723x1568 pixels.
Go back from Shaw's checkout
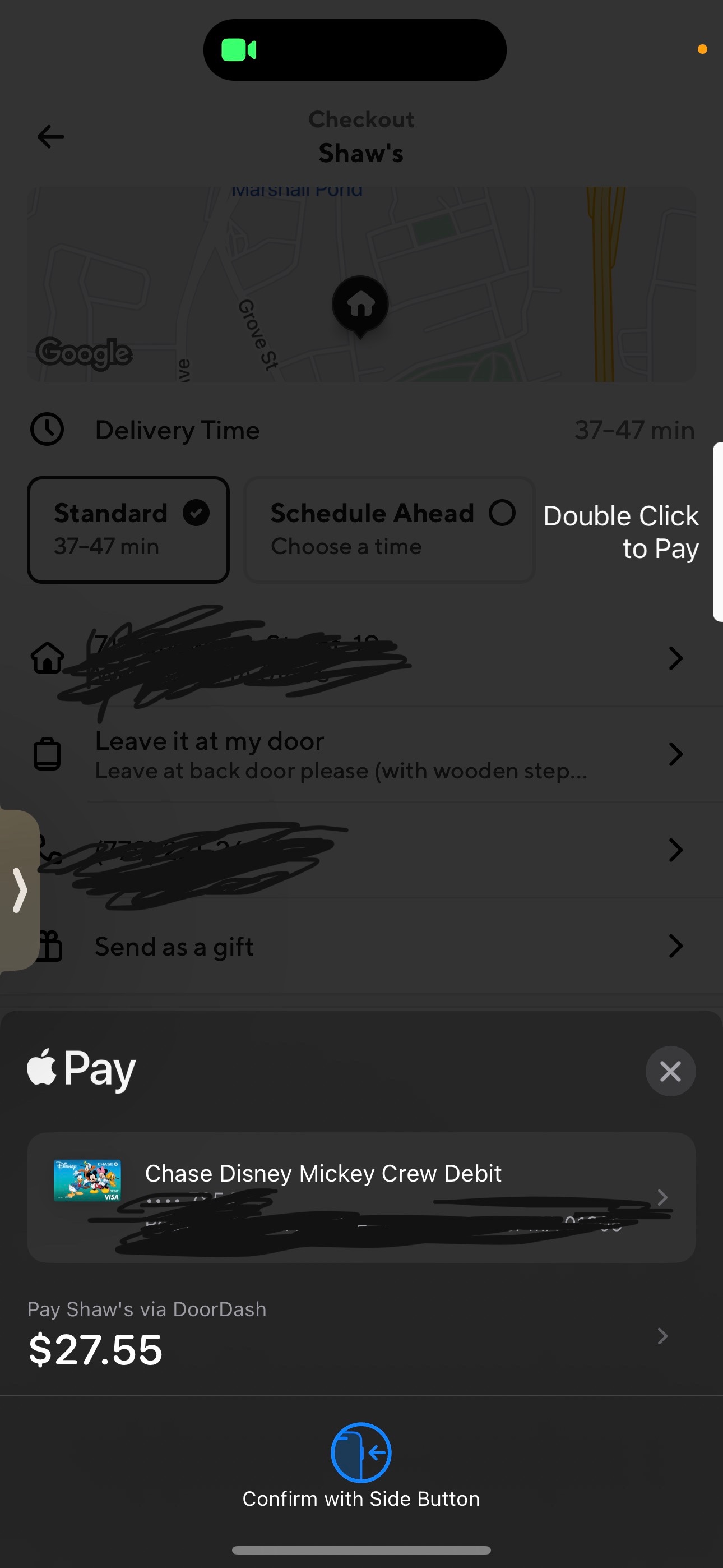[x=50, y=136]
